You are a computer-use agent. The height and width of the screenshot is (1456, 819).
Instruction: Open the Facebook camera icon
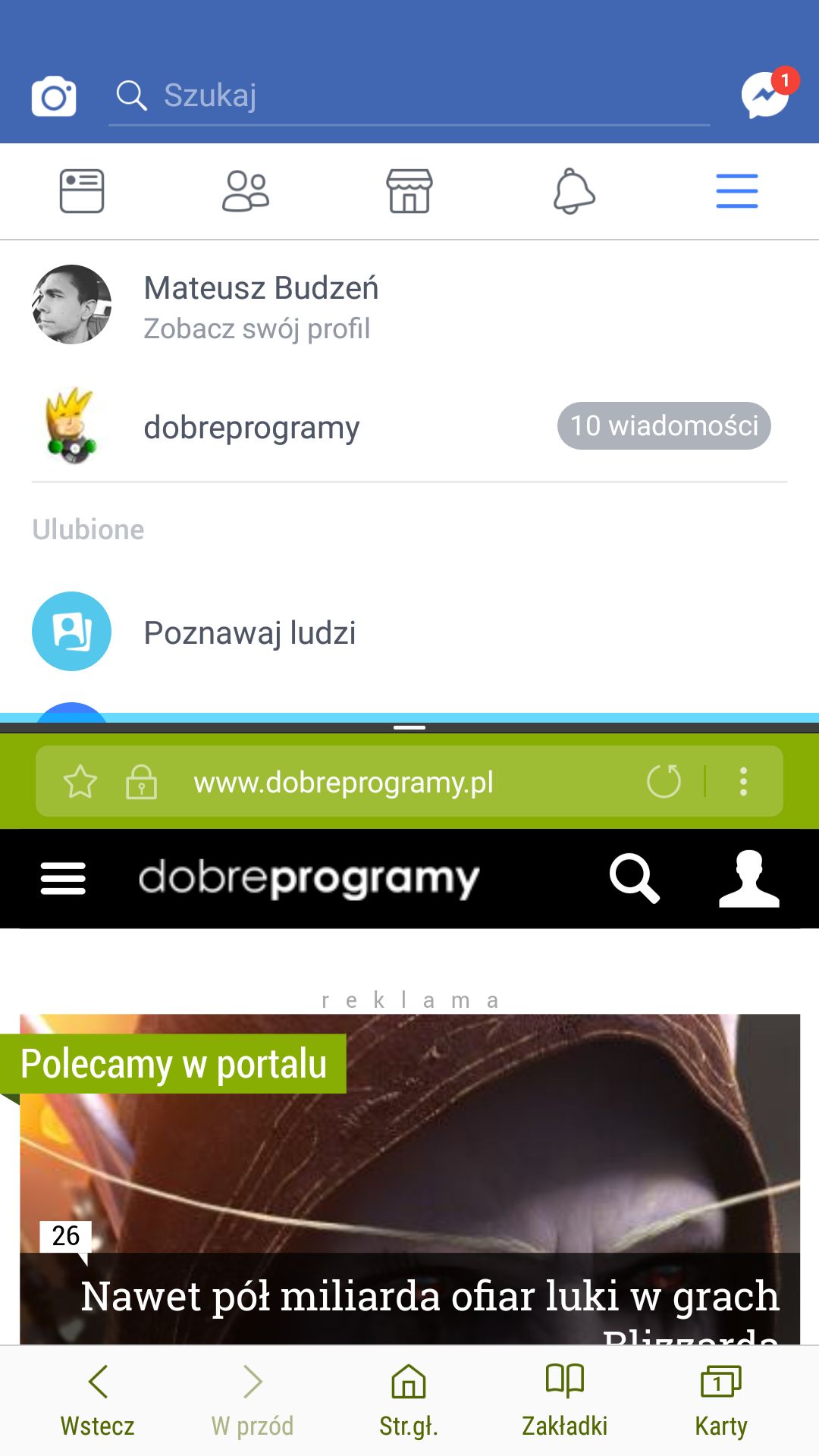coord(54,96)
